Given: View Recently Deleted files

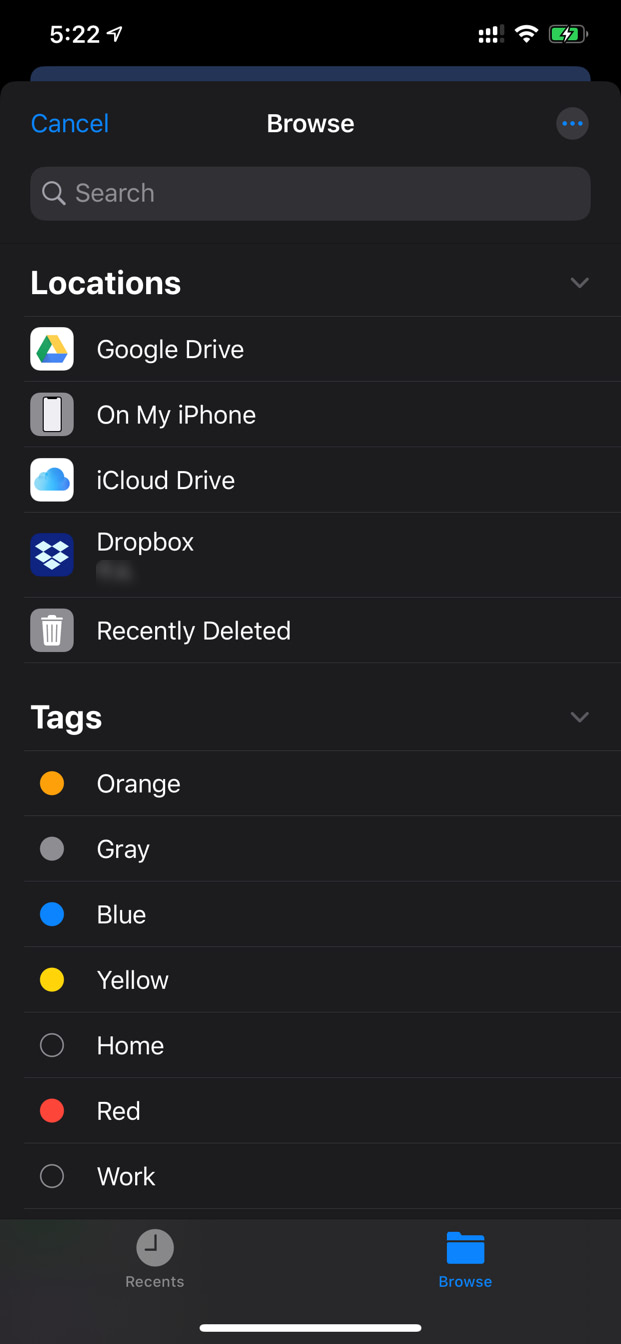Looking at the screenshot, I should click(x=193, y=631).
